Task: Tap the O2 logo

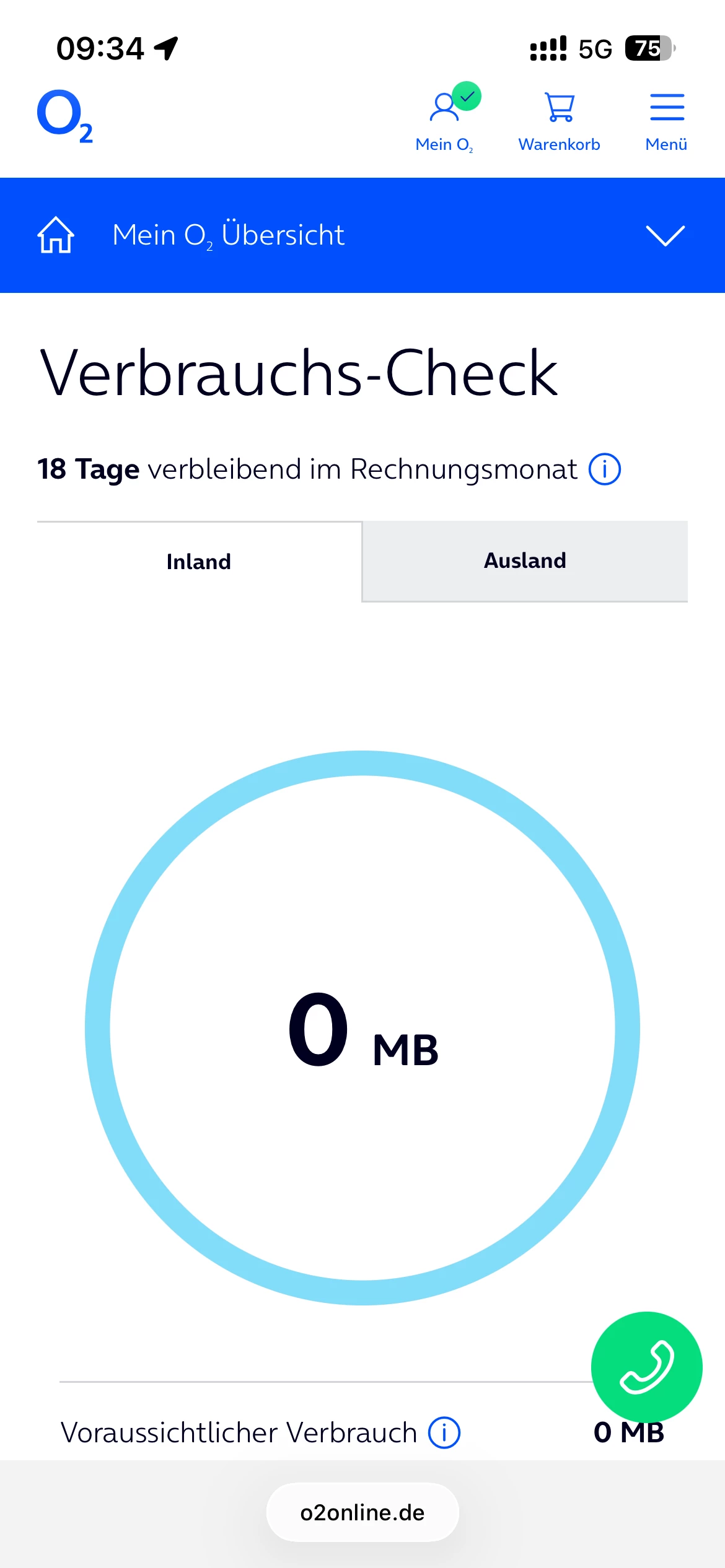Action: [64, 116]
